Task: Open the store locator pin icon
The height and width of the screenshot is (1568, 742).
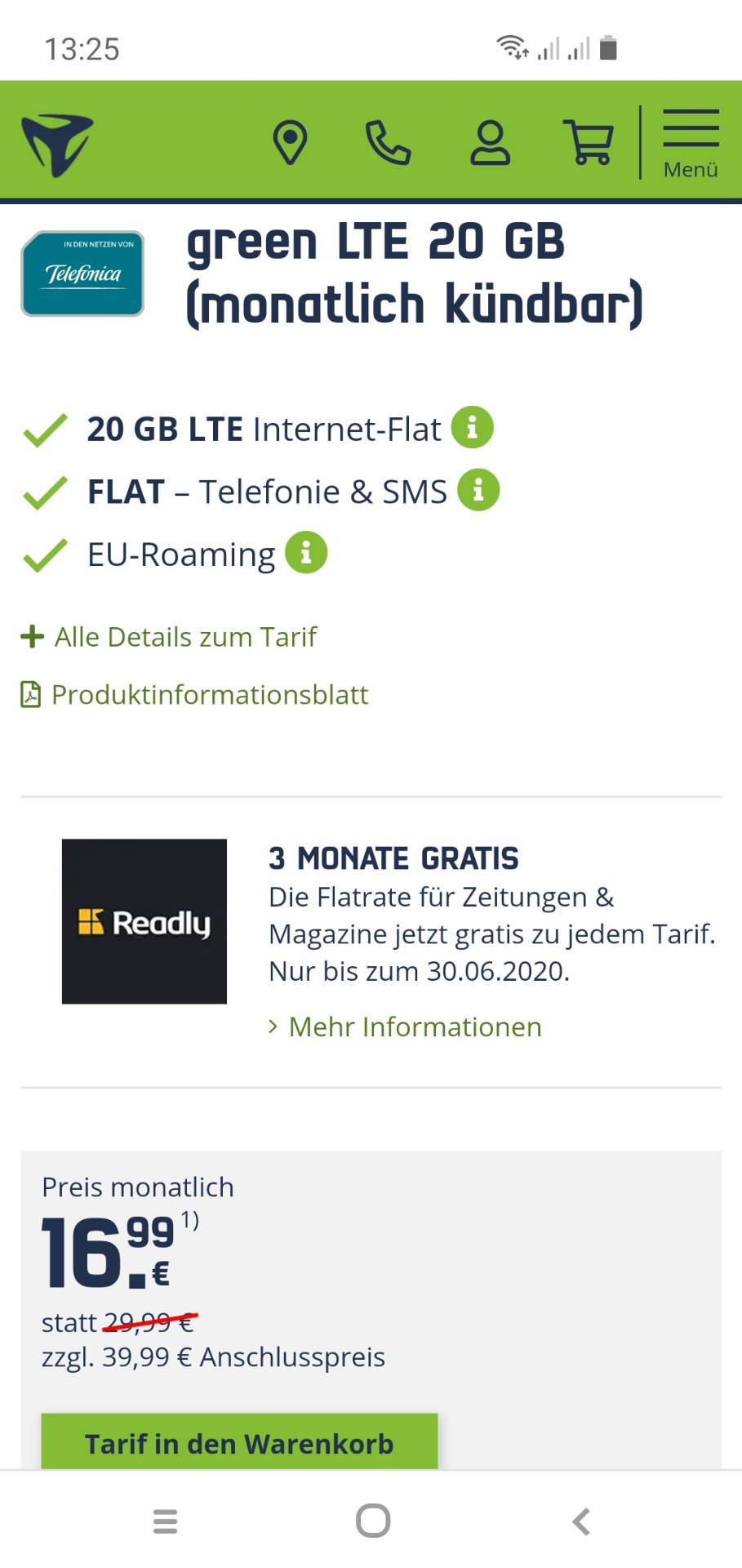Action: [x=290, y=143]
